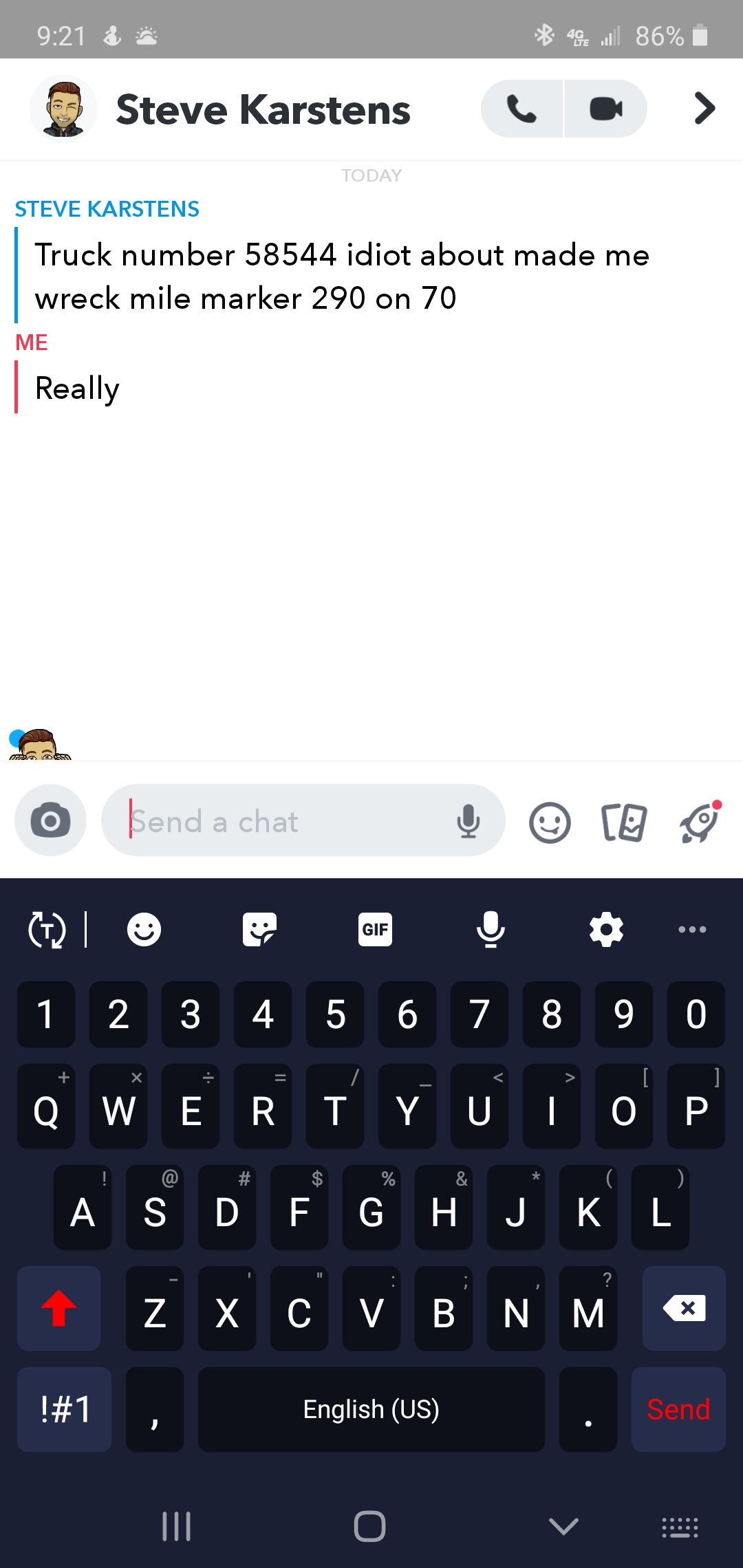Switch to symbols keyboard with !#1
This screenshot has width=743, height=1568.
pos(65,1409)
